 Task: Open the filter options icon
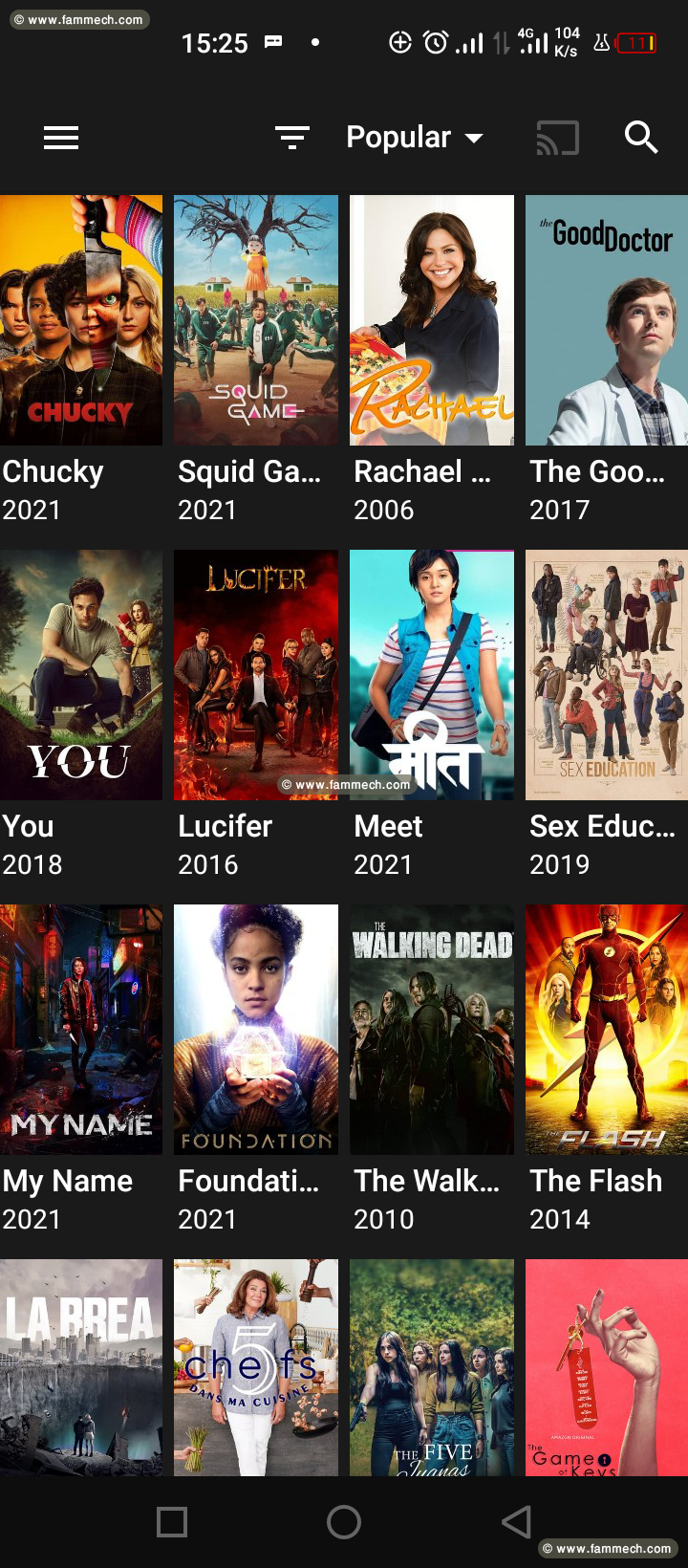292,138
